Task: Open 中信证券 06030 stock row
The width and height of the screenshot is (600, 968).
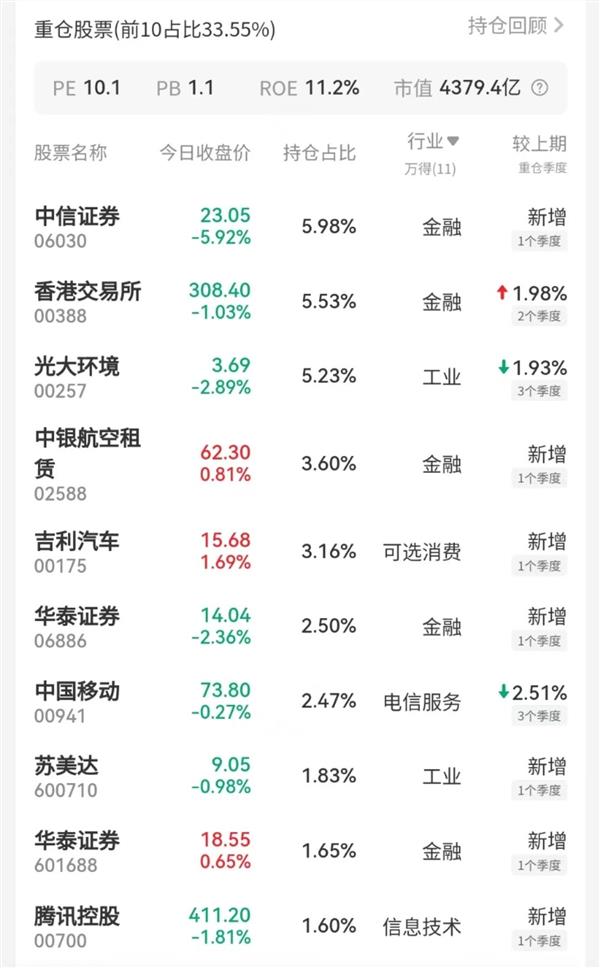Action: (x=300, y=227)
